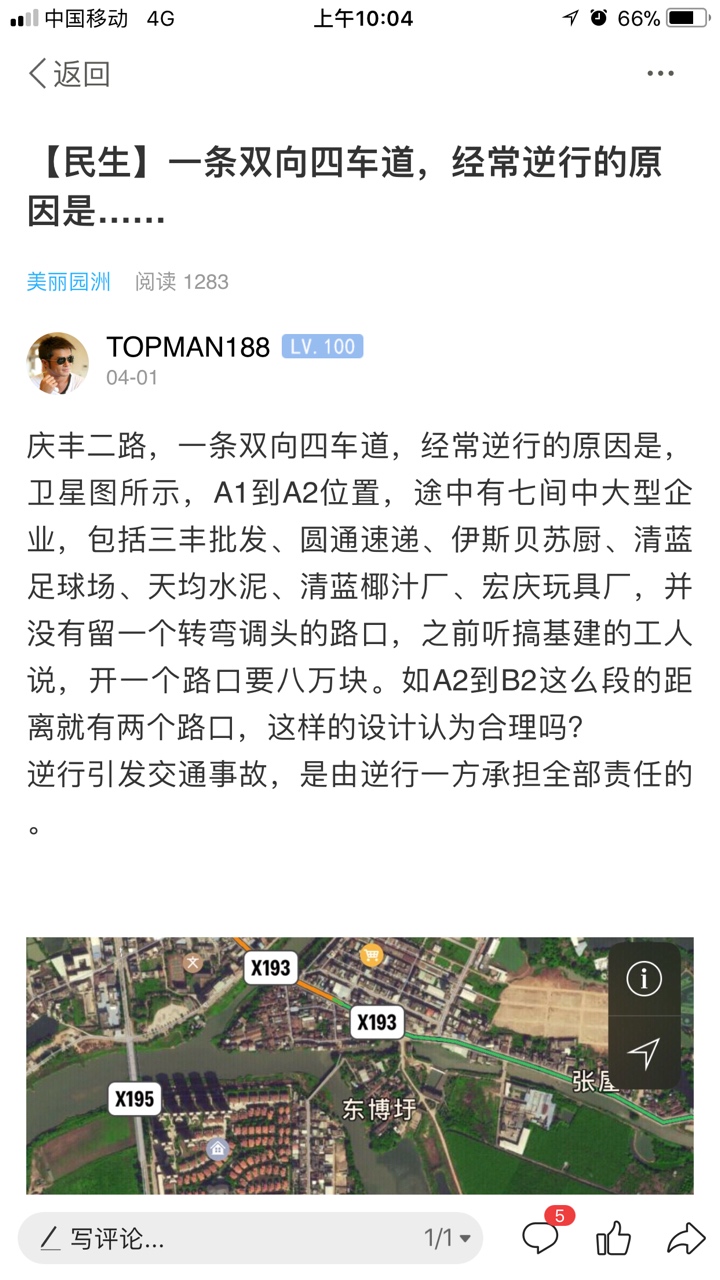Open comments with 5 badge
Image resolution: width=720 pixels, height=1280 pixels.
tap(541, 1238)
